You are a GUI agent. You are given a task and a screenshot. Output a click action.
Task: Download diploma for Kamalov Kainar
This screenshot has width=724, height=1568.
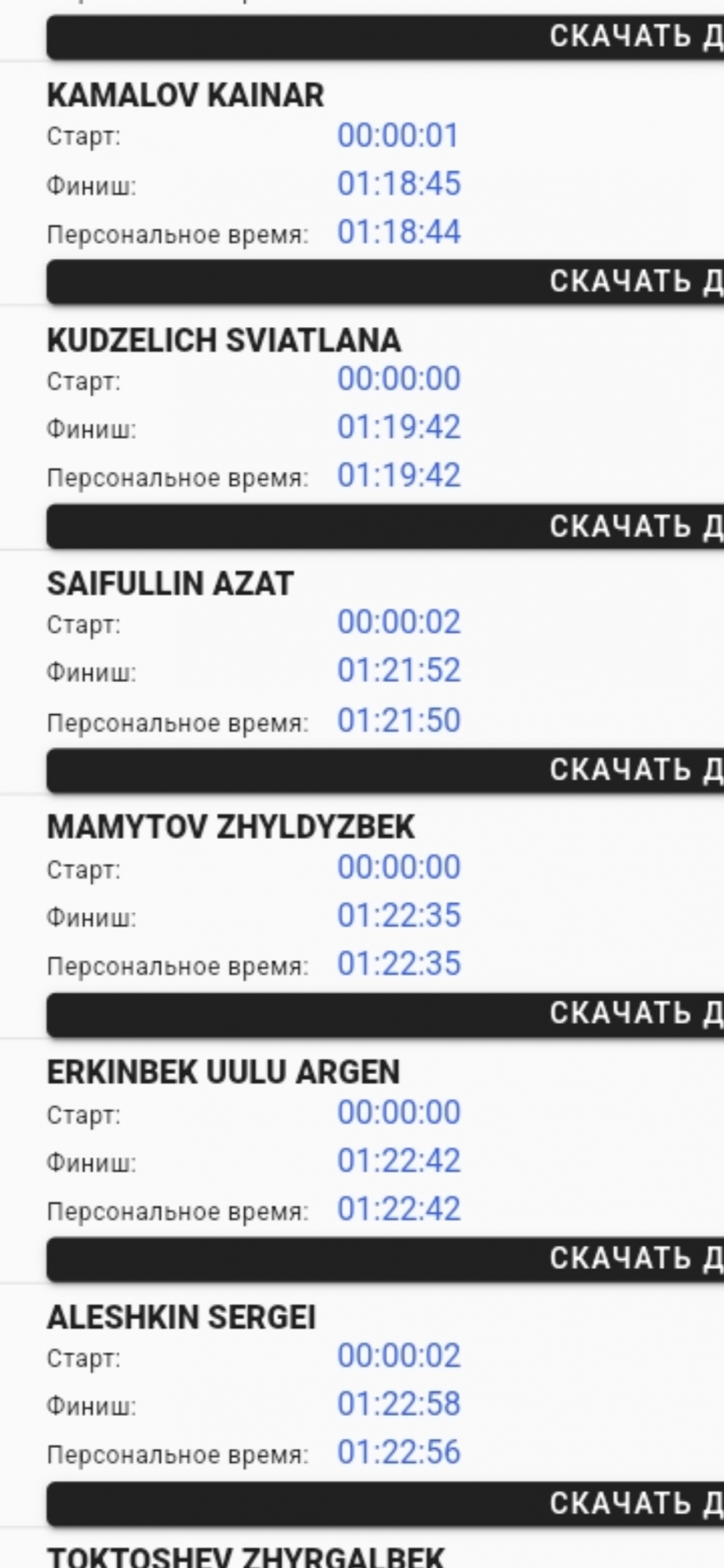pos(384,281)
